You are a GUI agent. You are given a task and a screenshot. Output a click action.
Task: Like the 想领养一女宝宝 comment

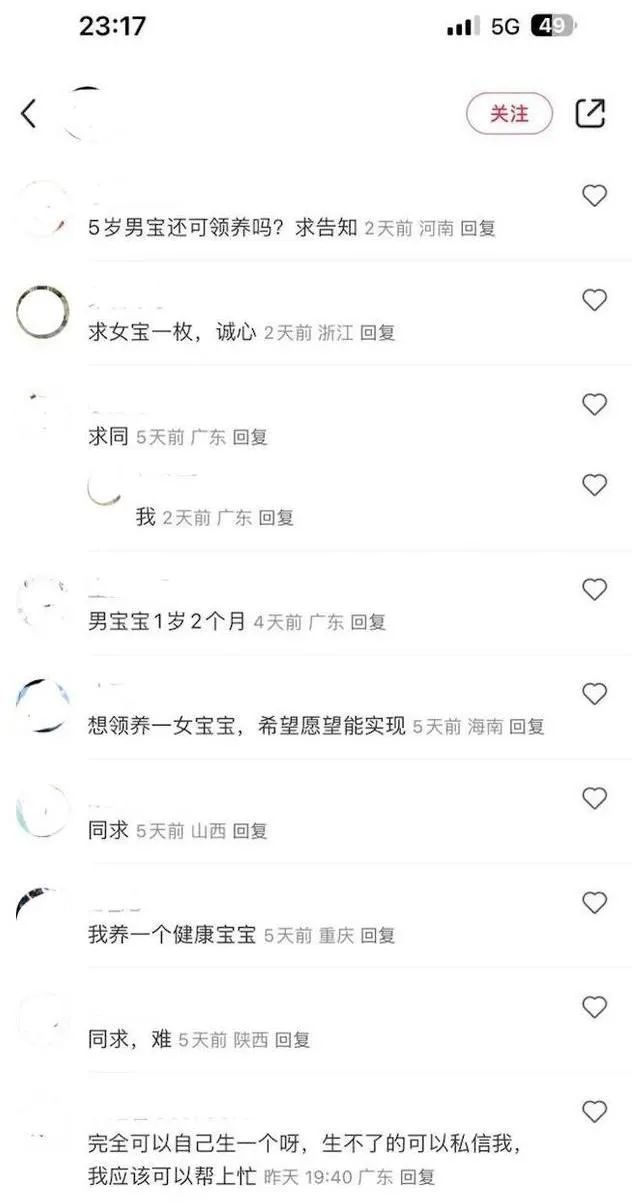coord(595,693)
